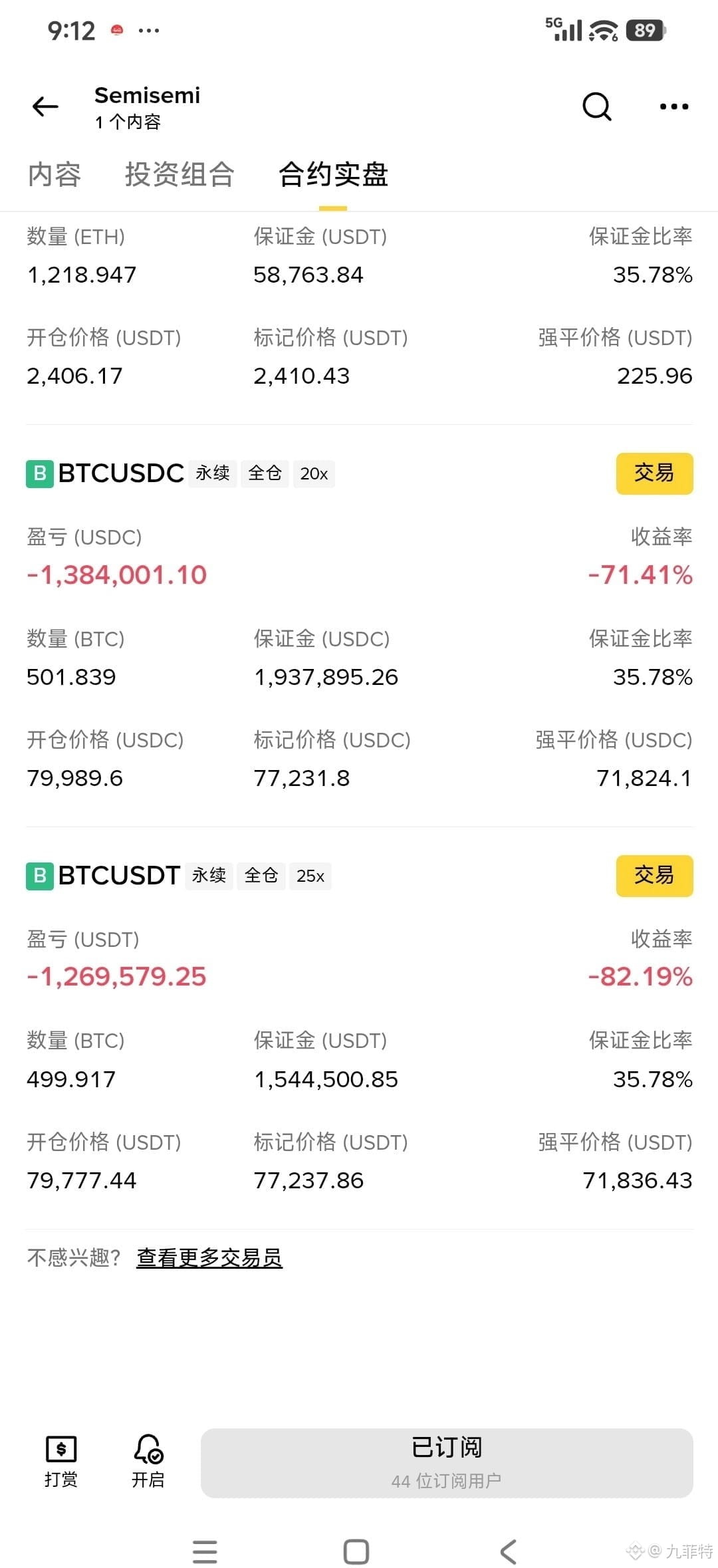Go to the system home screen
The image size is (718, 1568).
[356, 1552]
